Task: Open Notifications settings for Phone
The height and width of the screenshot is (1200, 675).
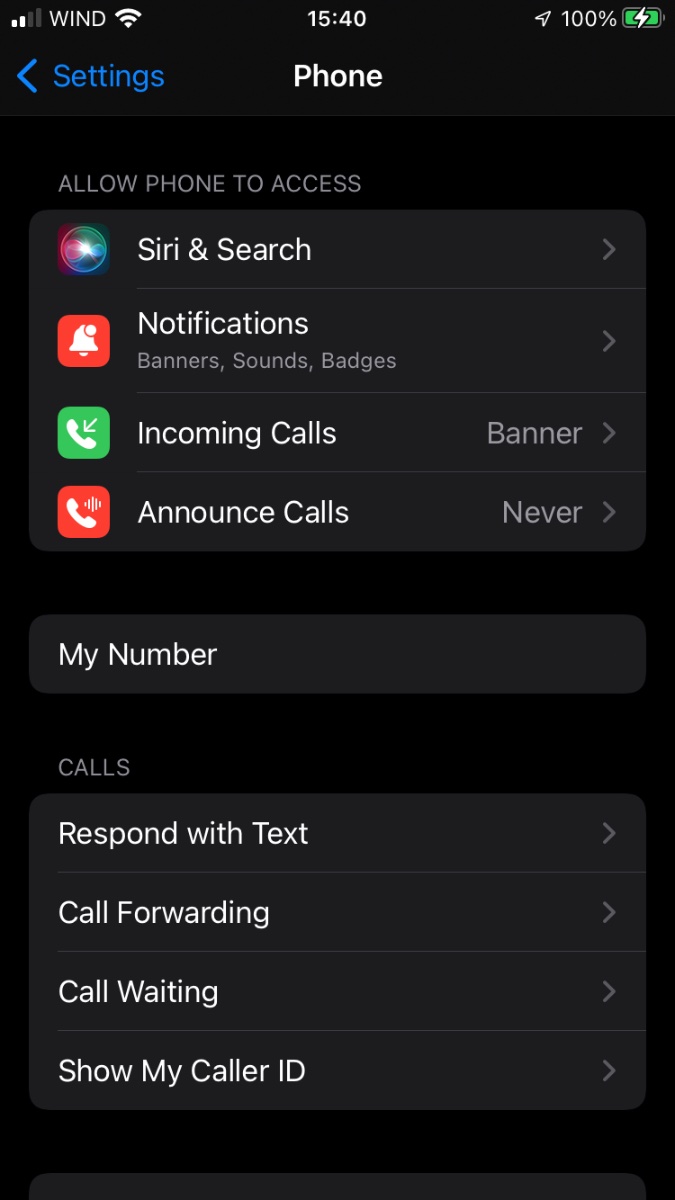Action: click(x=337, y=341)
